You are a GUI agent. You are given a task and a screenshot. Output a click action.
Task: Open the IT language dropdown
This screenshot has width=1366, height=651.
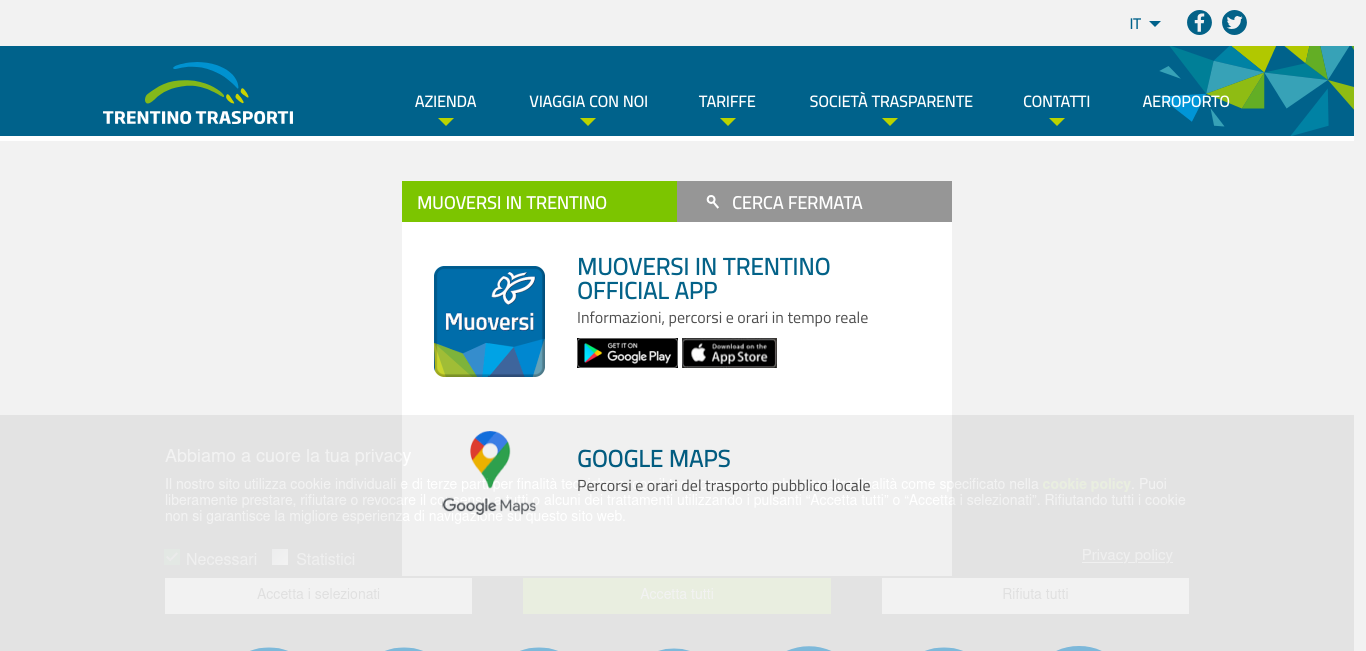coord(1144,24)
